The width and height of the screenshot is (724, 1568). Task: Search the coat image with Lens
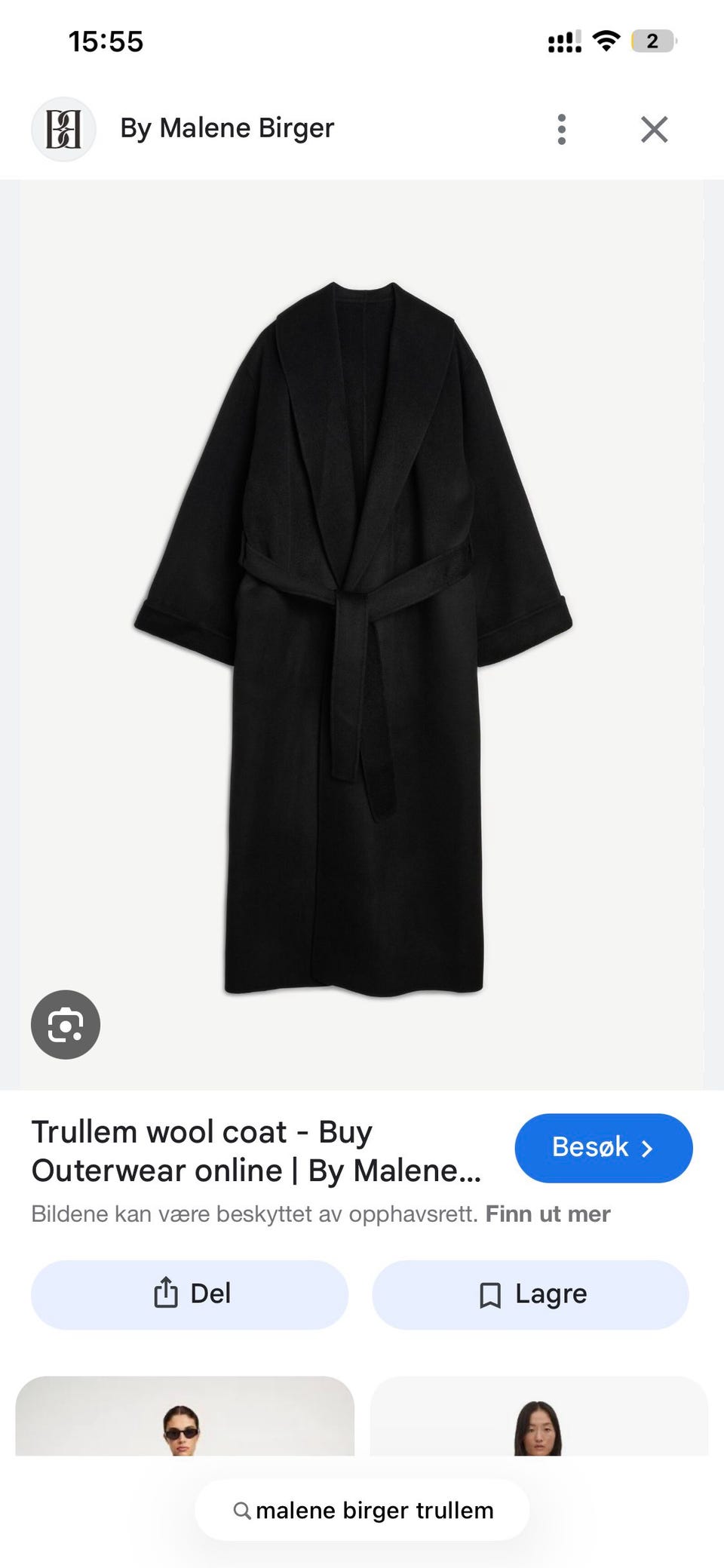click(x=66, y=1024)
